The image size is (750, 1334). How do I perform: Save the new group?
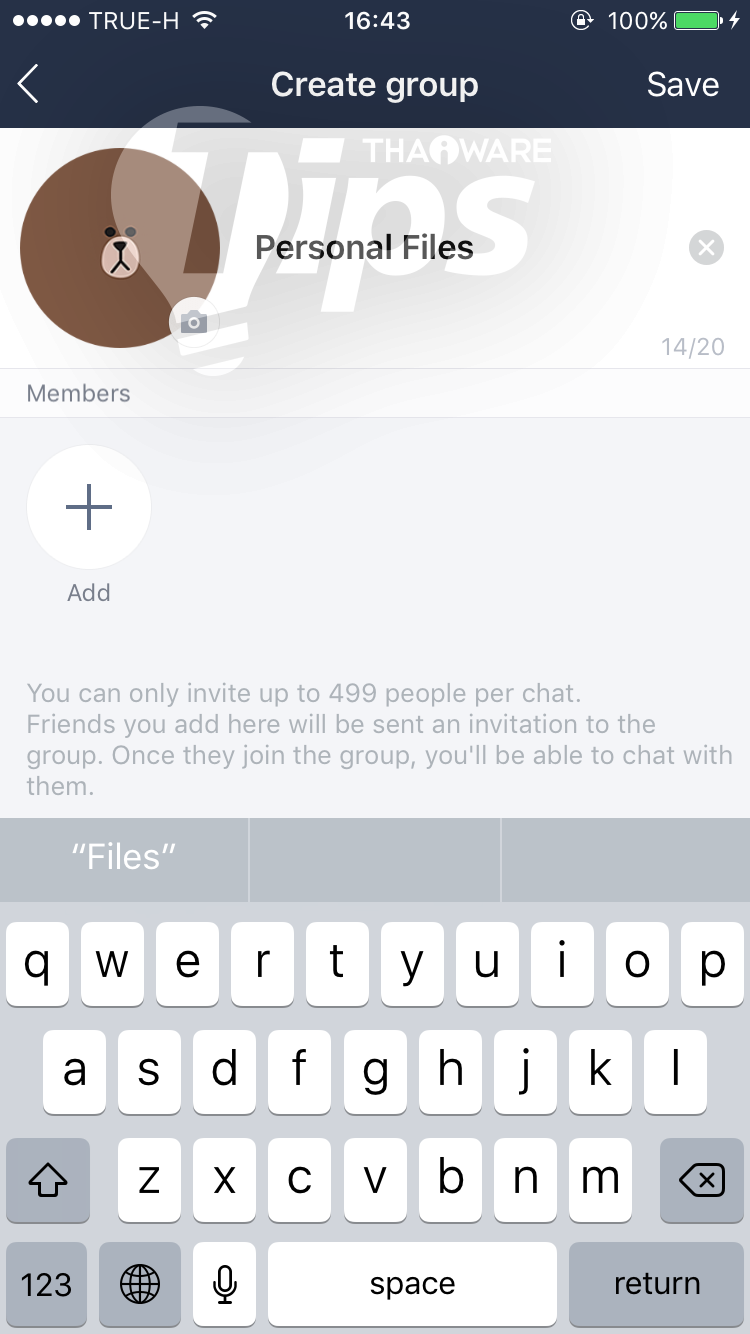[x=682, y=85]
